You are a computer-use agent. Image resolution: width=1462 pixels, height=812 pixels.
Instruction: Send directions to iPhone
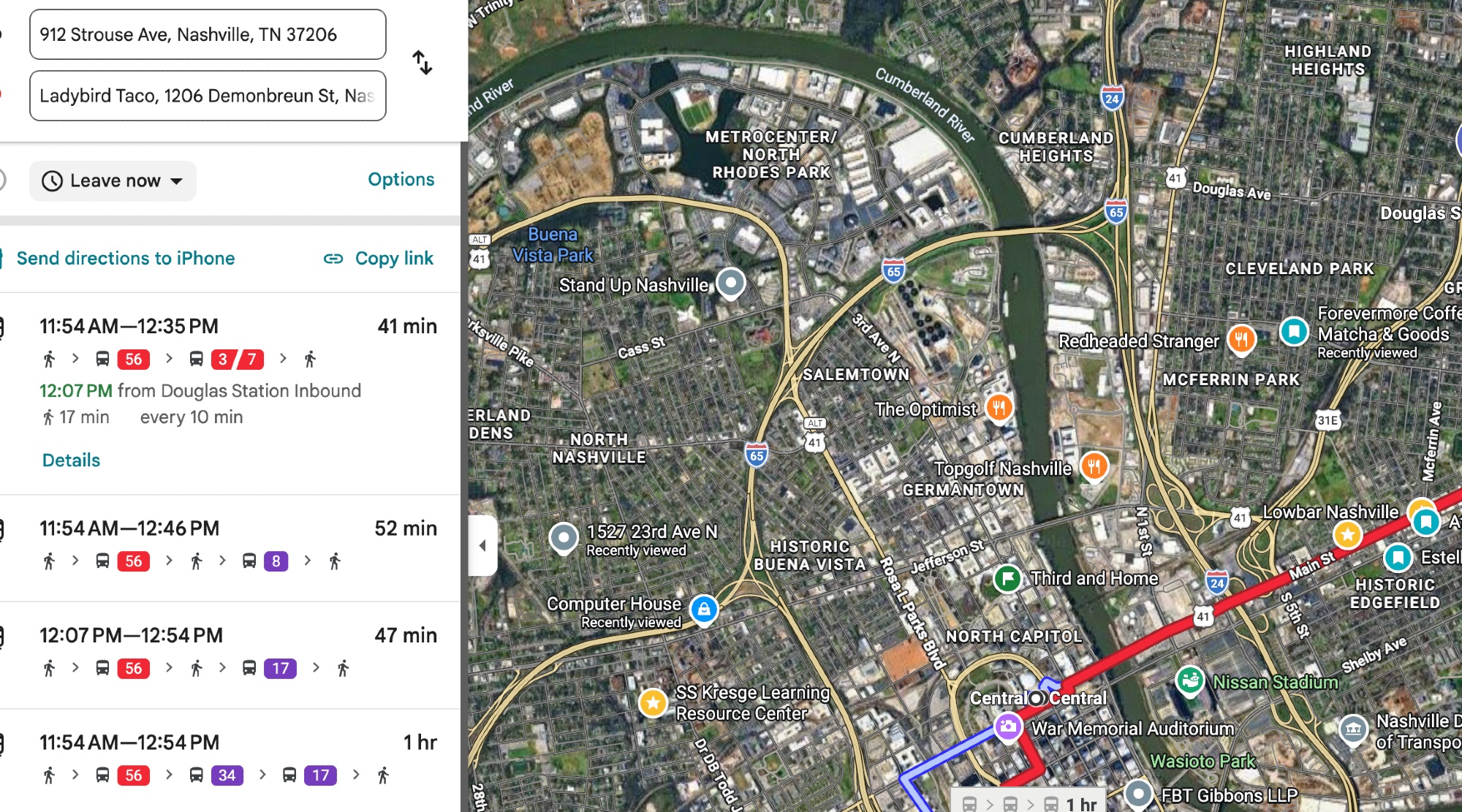point(125,259)
